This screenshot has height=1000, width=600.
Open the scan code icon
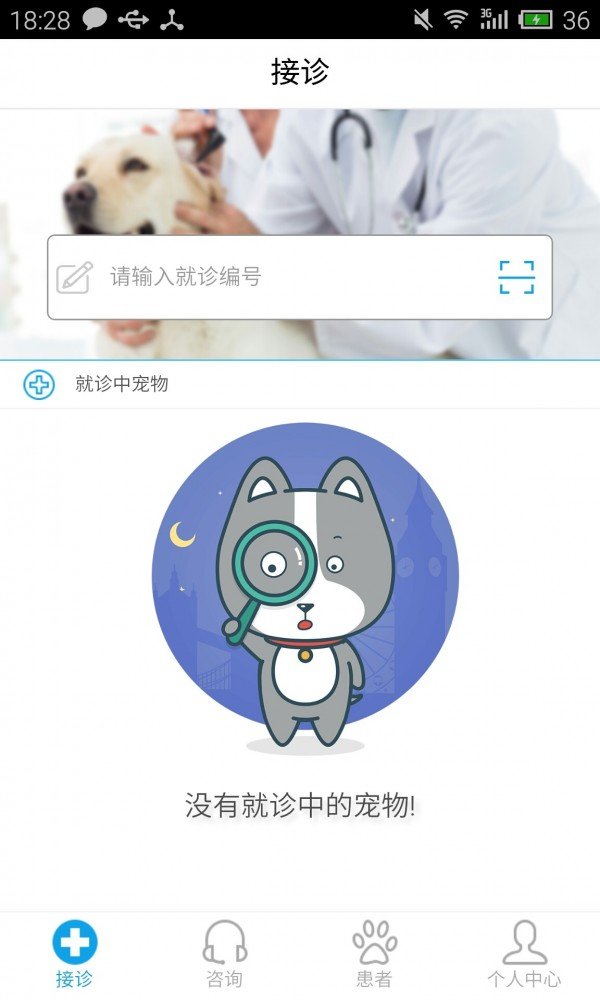click(x=516, y=277)
